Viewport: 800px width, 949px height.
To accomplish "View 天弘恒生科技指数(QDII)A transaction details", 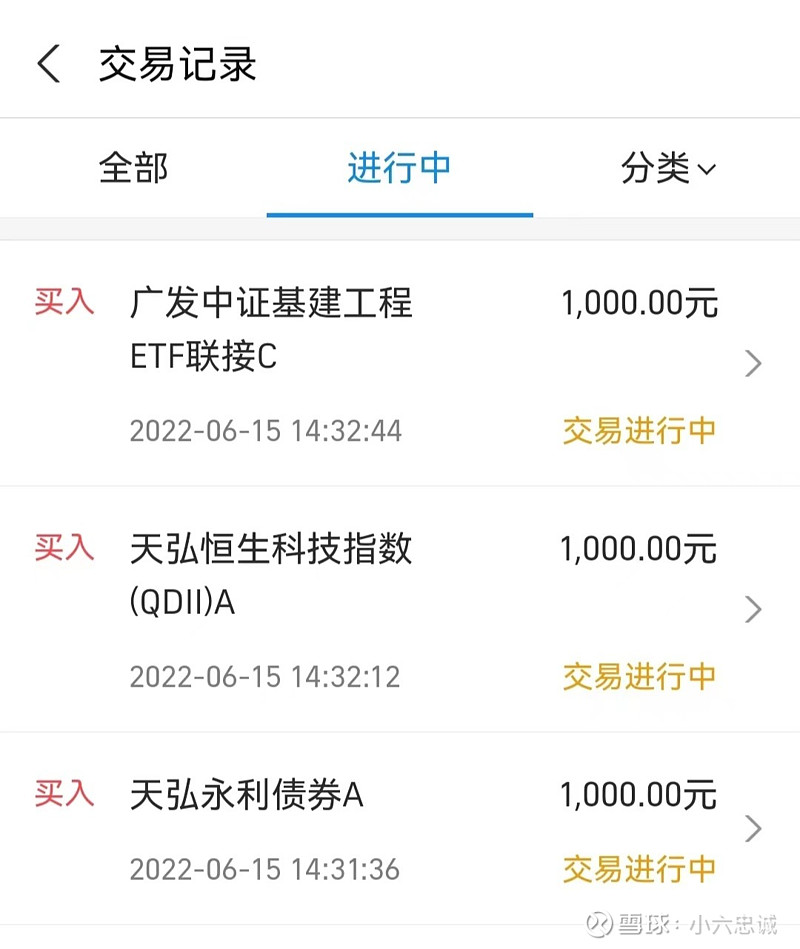I will (400, 610).
